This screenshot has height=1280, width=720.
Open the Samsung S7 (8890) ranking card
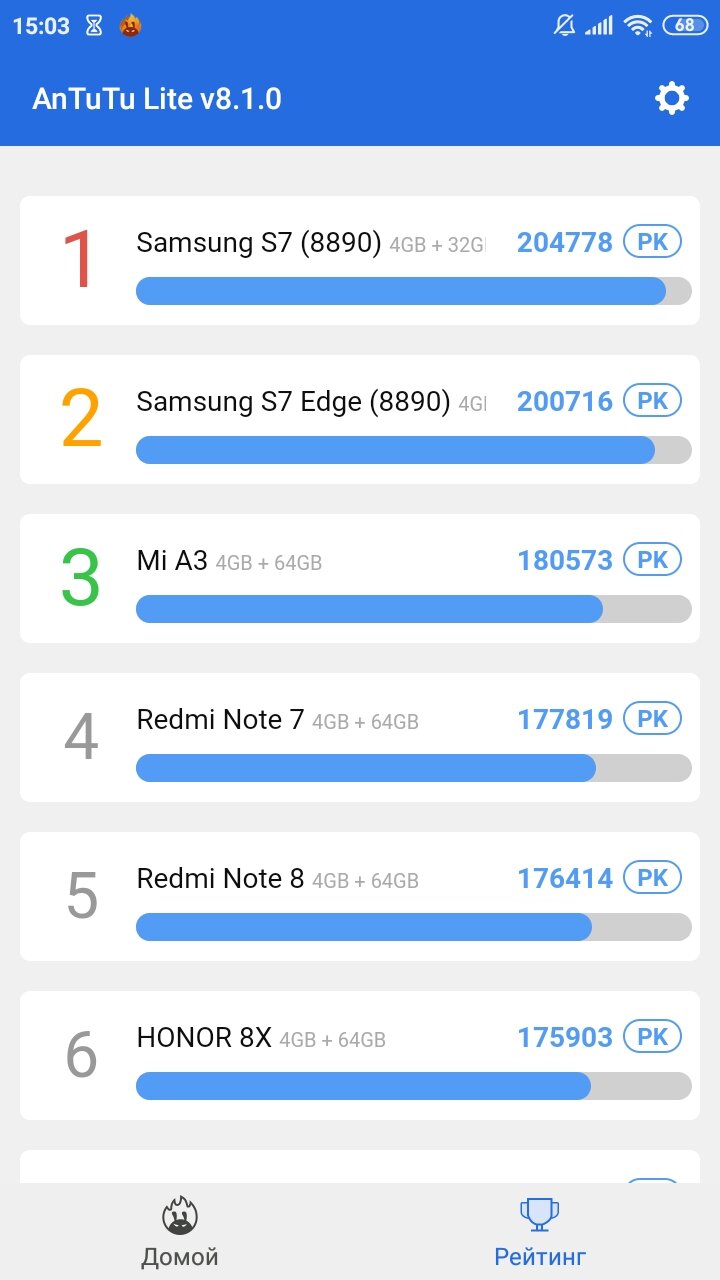point(360,260)
